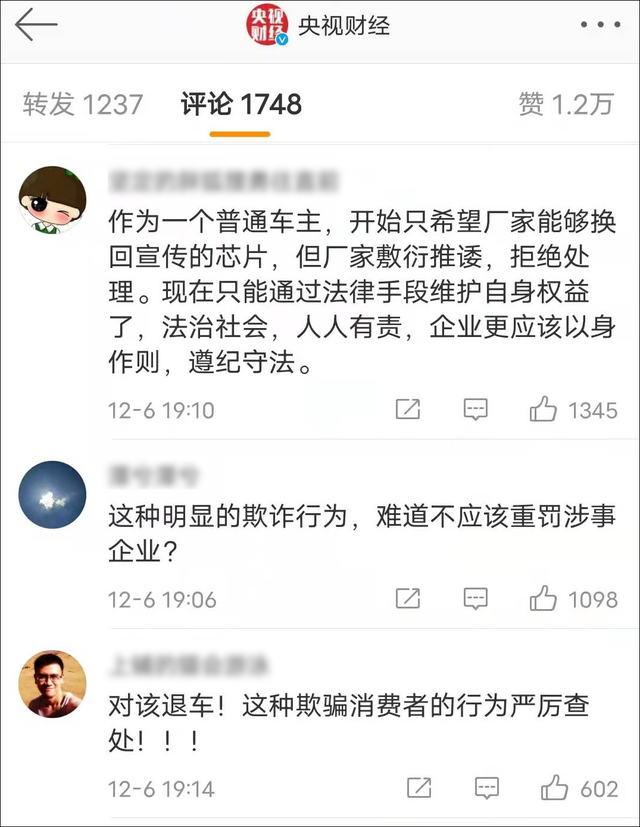Open cartoon avatar of the first commenter
This screenshot has width=640, height=827.
click(53, 199)
